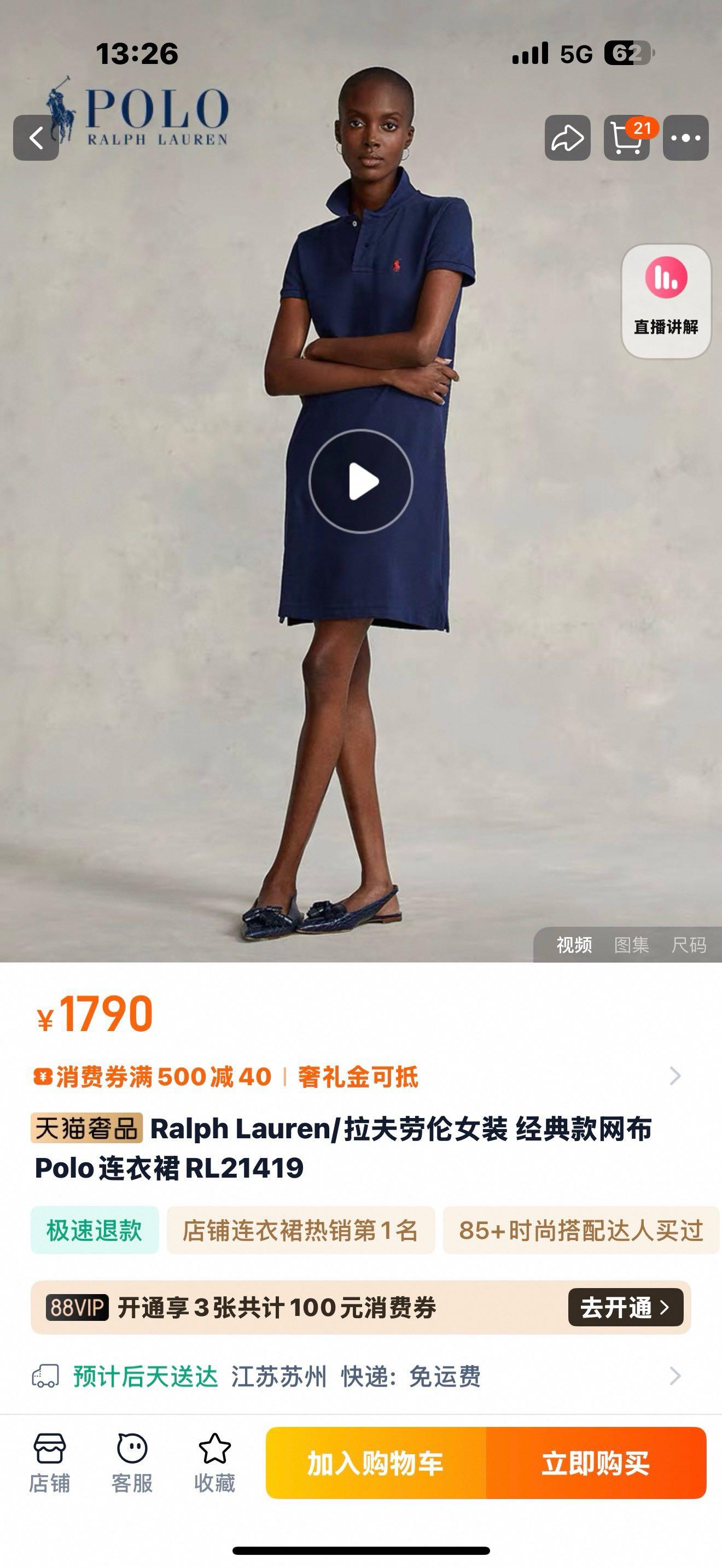This screenshot has width=722, height=1568.
Task: Contact 客服 customer service
Action: click(x=132, y=1462)
